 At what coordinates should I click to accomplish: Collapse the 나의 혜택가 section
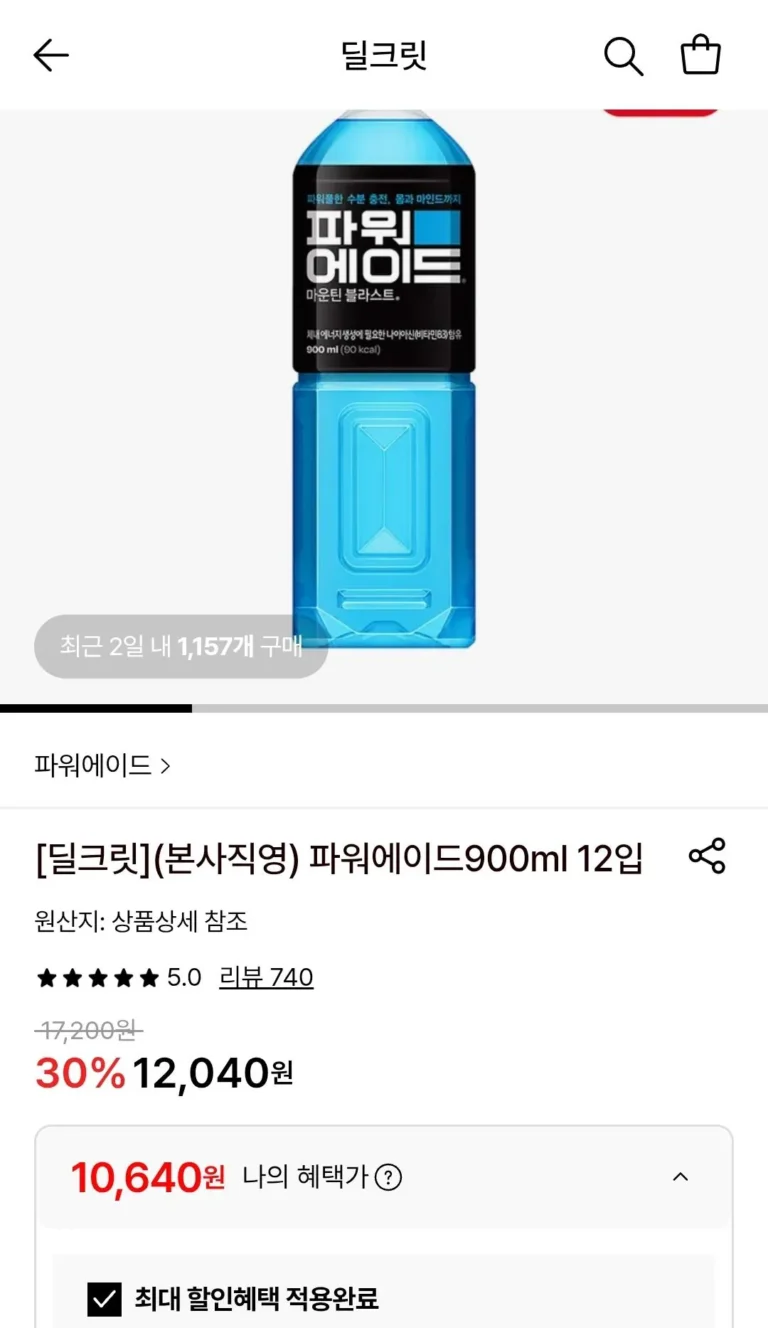(680, 1177)
